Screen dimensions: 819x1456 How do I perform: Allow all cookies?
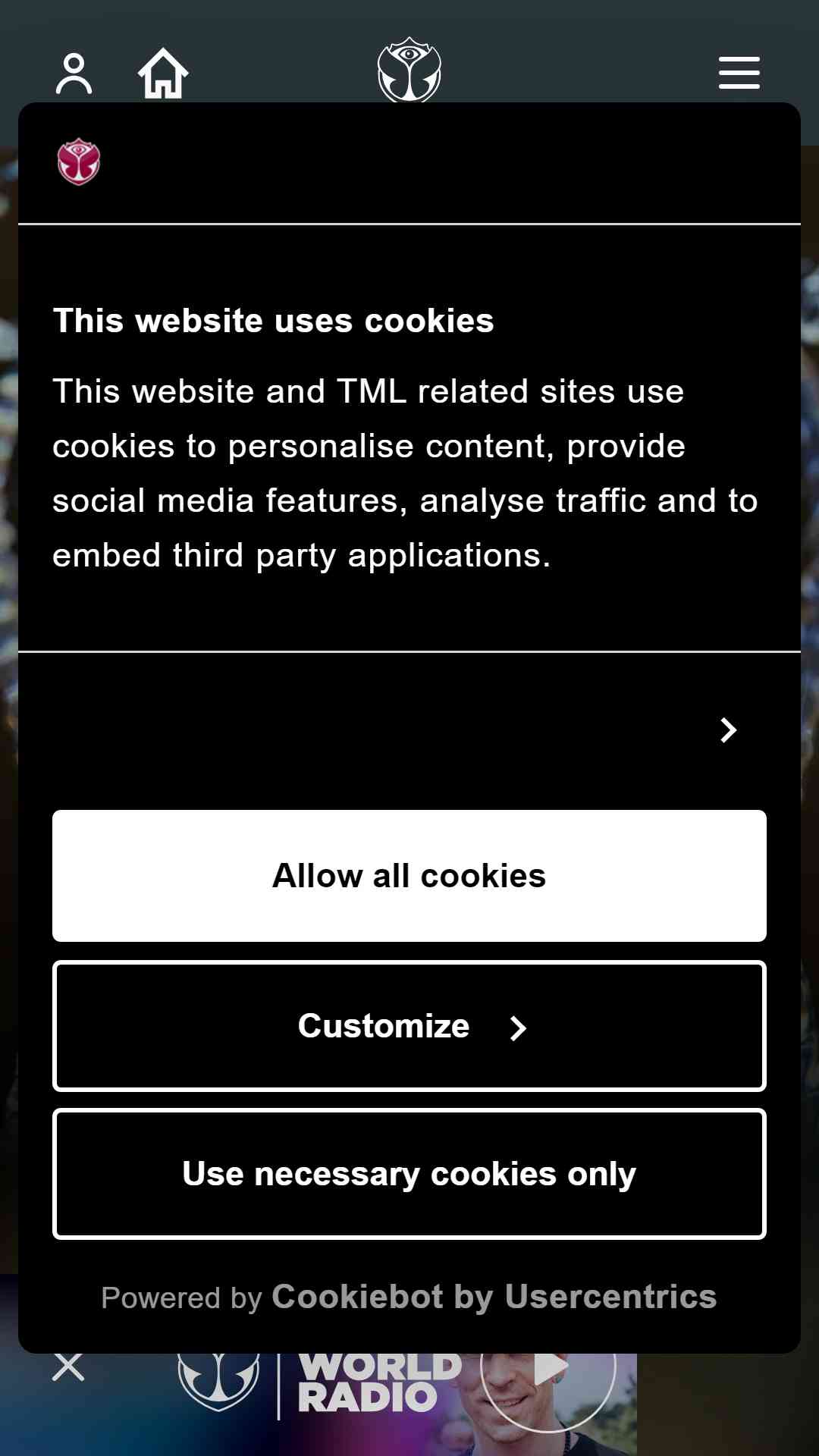tap(409, 876)
